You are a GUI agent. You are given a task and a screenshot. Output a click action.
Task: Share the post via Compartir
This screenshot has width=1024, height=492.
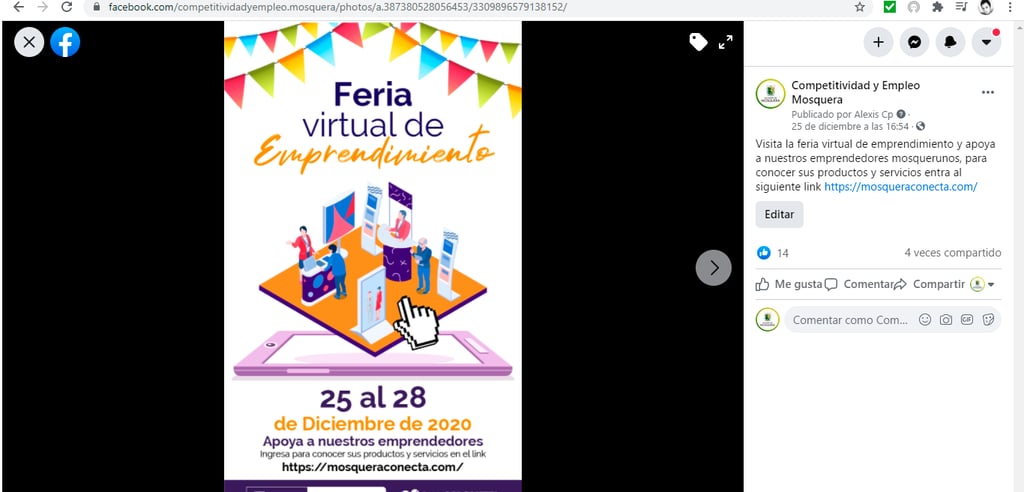(x=929, y=284)
